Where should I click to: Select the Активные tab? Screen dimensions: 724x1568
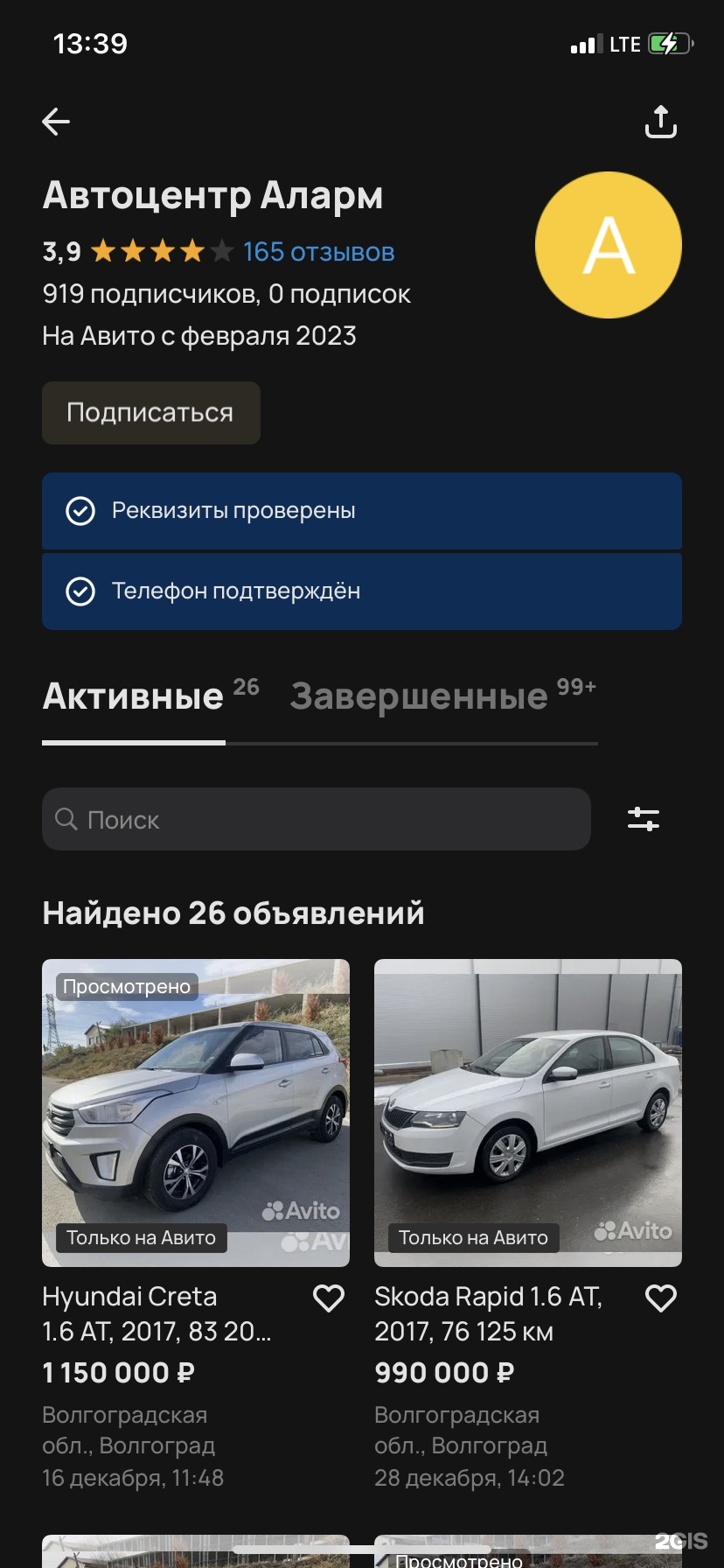pyautogui.click(x=134, y=697)
